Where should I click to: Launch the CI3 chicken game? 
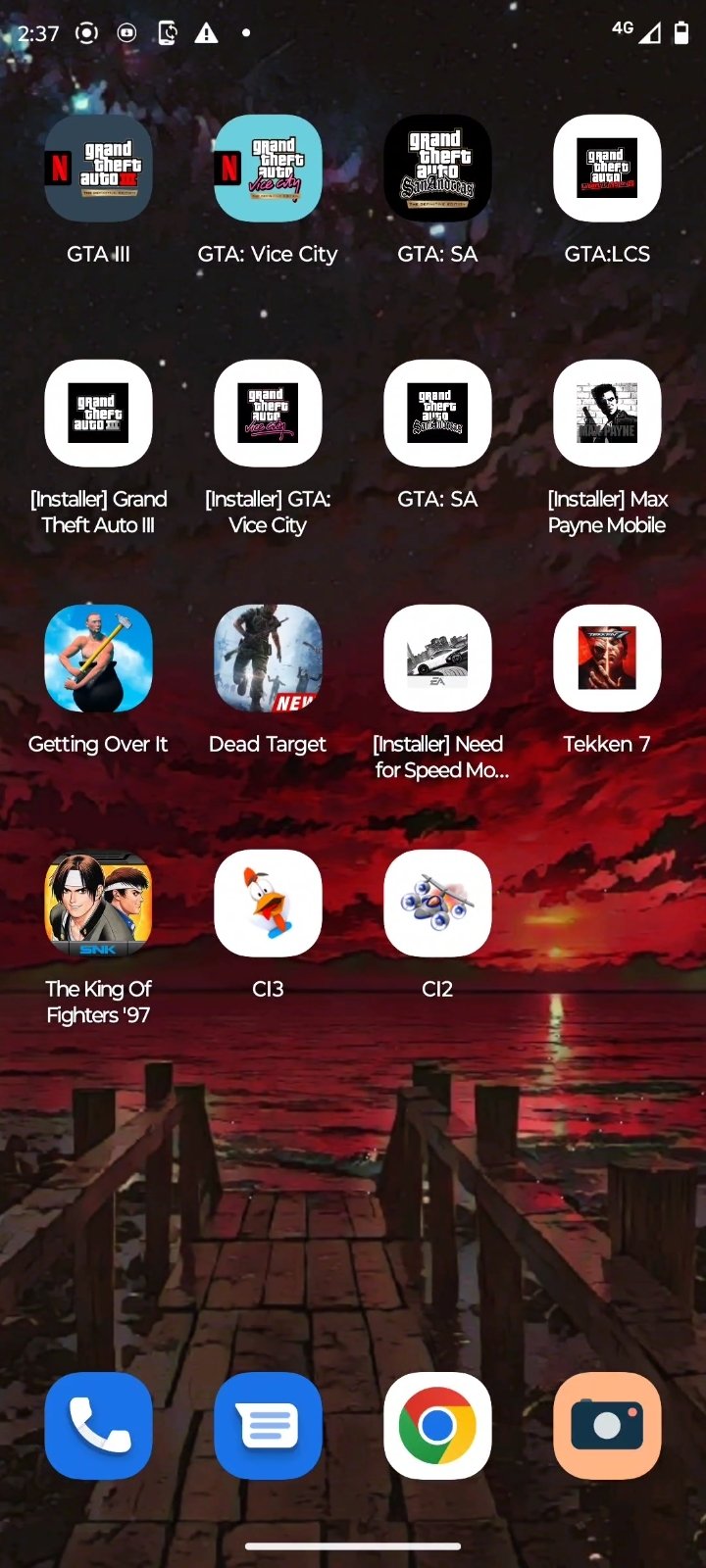coord(268,904)
